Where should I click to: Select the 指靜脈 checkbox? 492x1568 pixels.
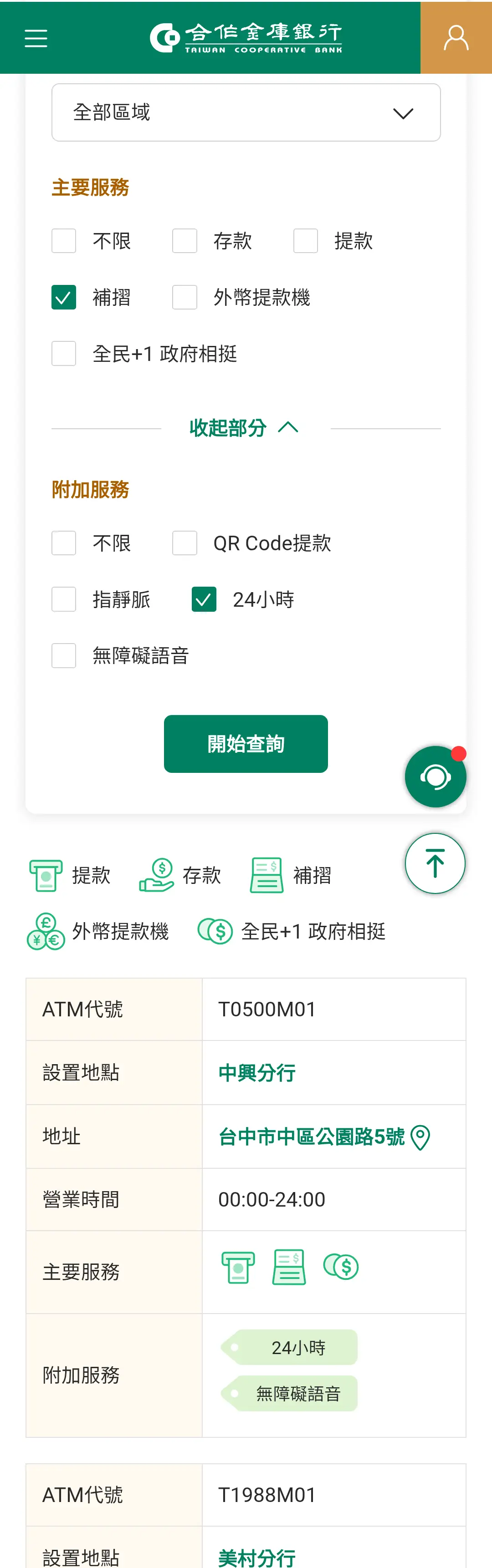coord(64,599)
